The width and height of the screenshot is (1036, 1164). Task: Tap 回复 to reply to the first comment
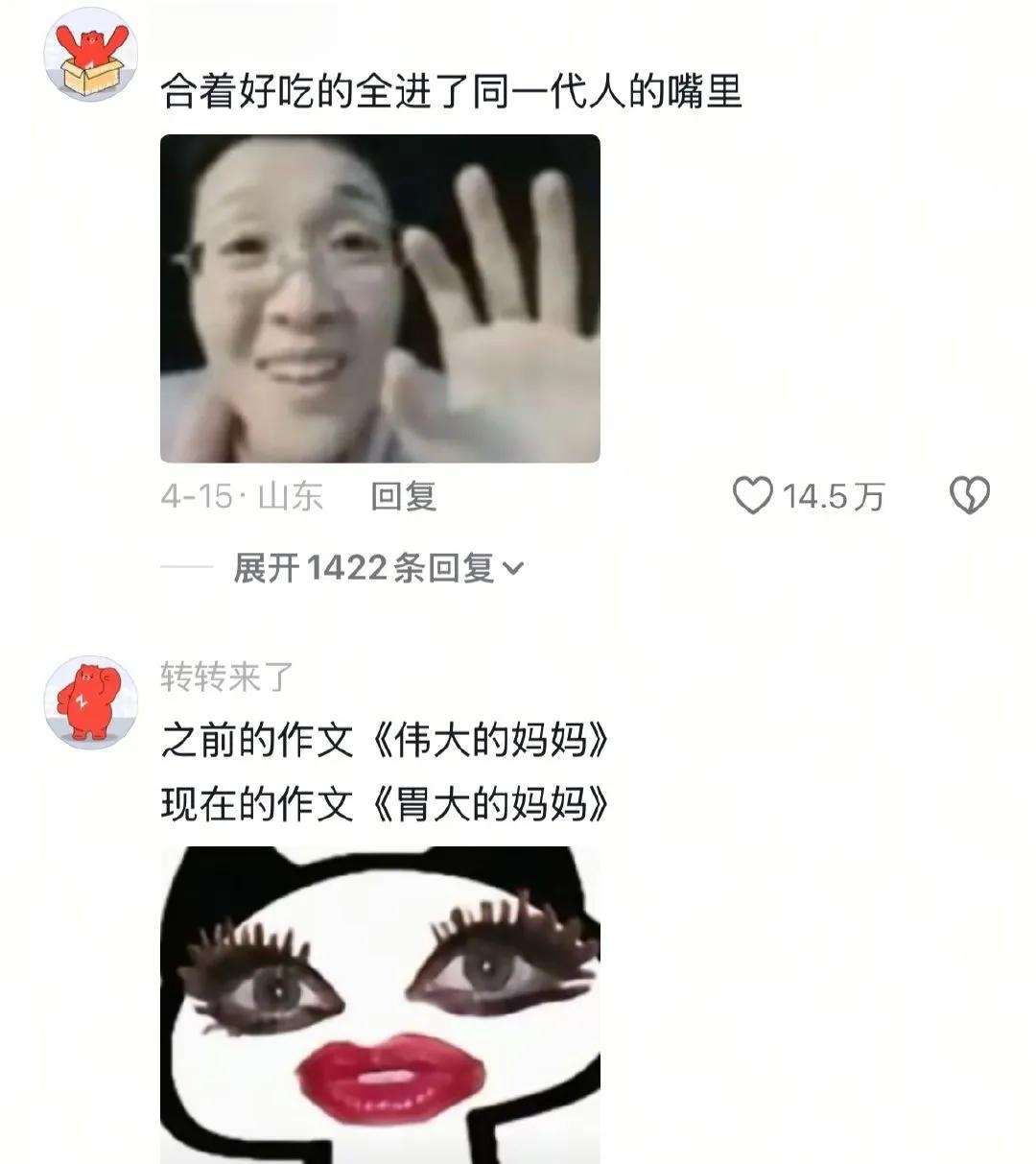tap(404, 496)
